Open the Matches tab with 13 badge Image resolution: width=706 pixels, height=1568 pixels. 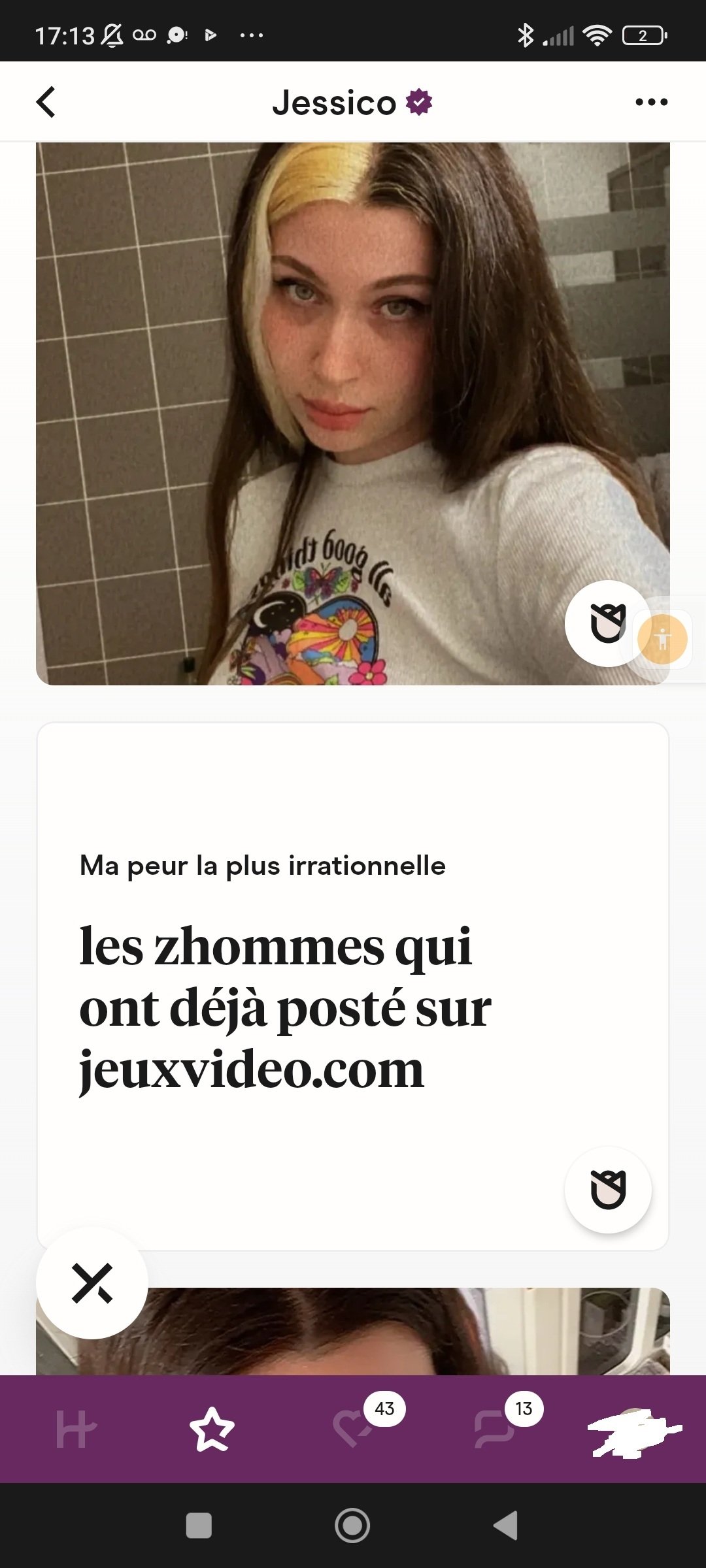click(494, 1429)
